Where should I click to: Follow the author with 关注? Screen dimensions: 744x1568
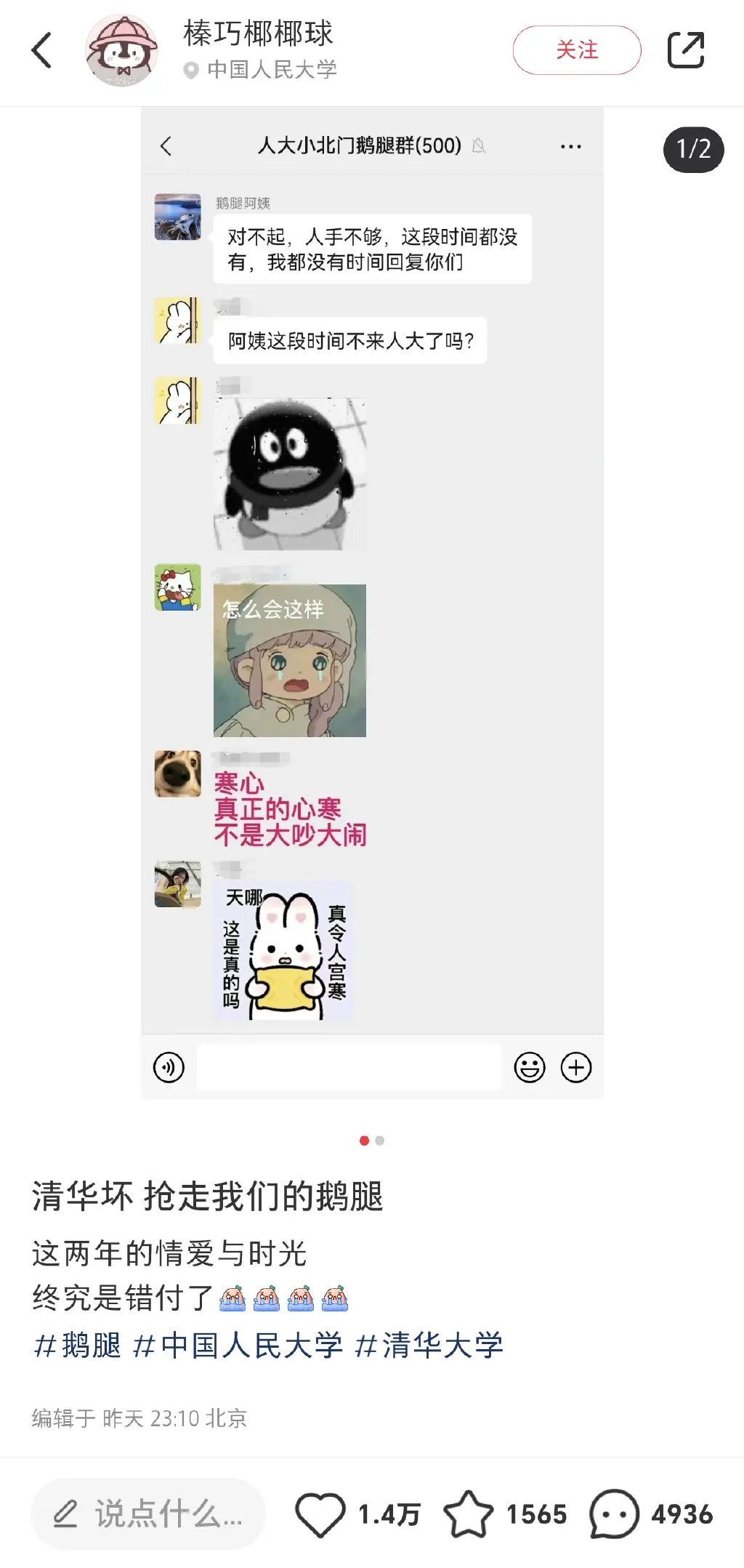tap(577, 50)
